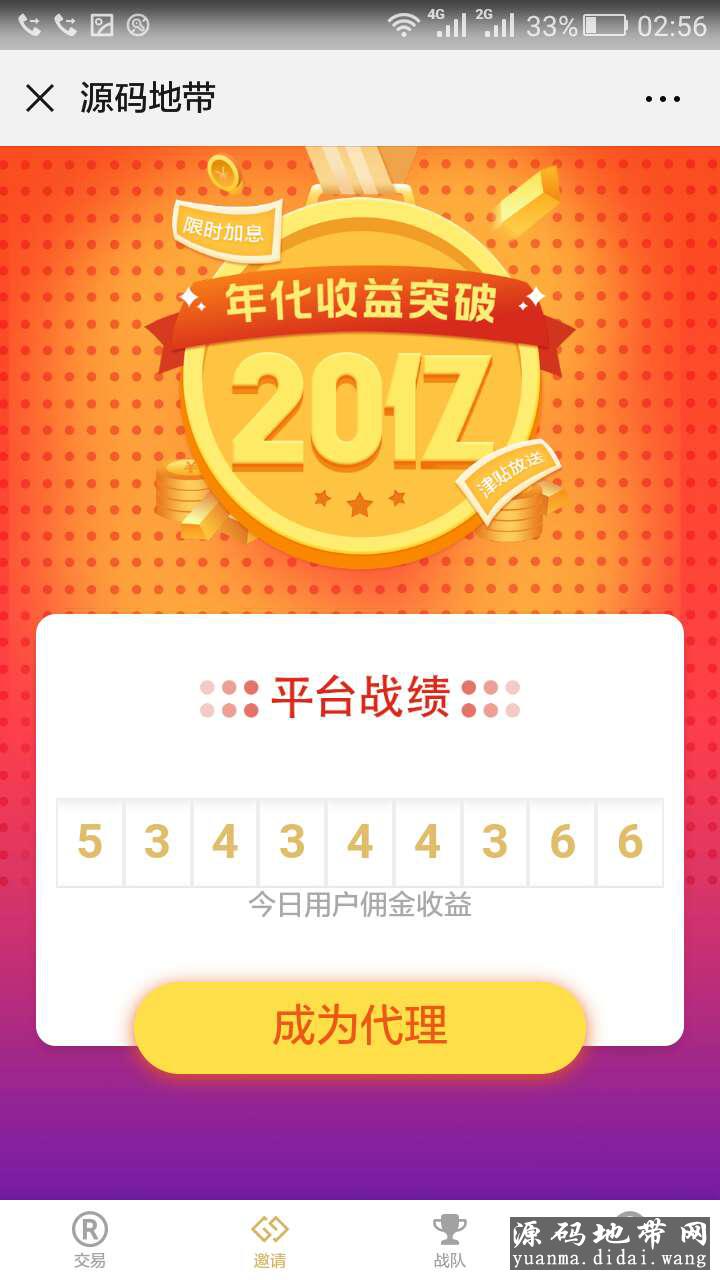The height and width of the screenshot is (1280, 720).
Task: Open the 邀请 tab
Action: coord(270,1240)
